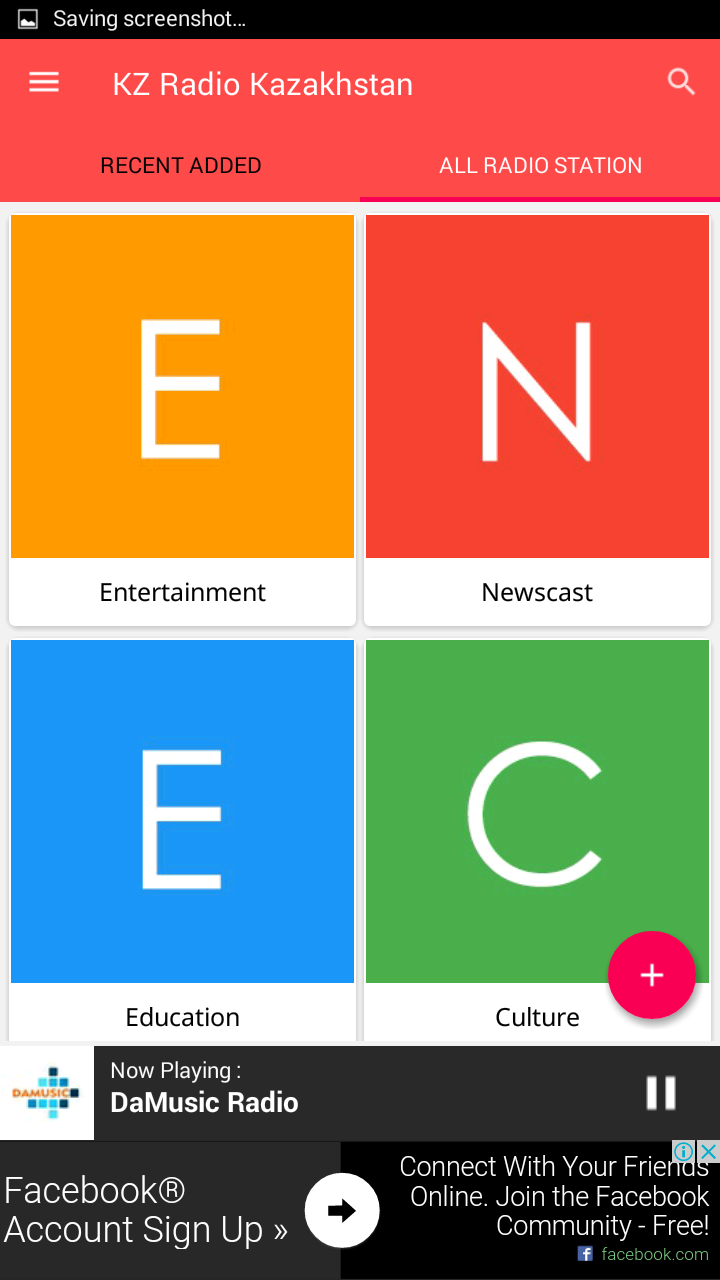Browse the Newscast category
This screenshot has height=1280, width=720.
[x=537, y=420]
